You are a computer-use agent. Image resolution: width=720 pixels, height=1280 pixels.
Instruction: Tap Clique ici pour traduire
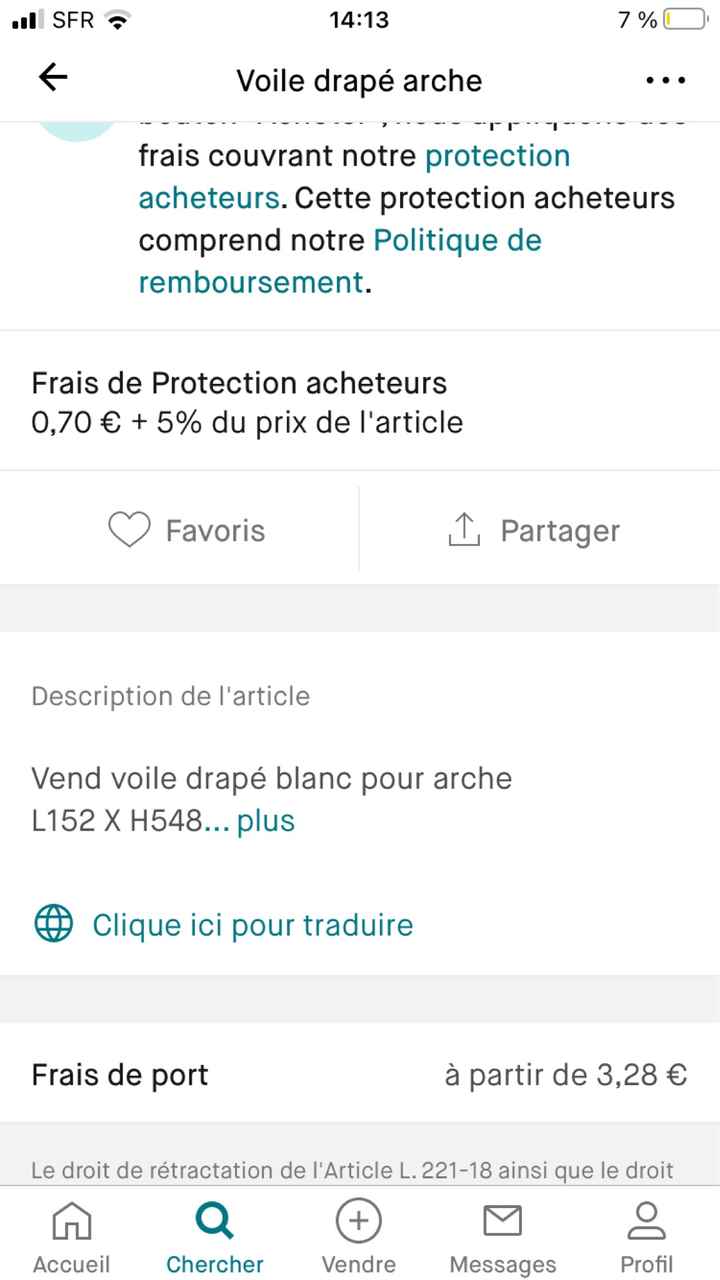pos(251,924)
